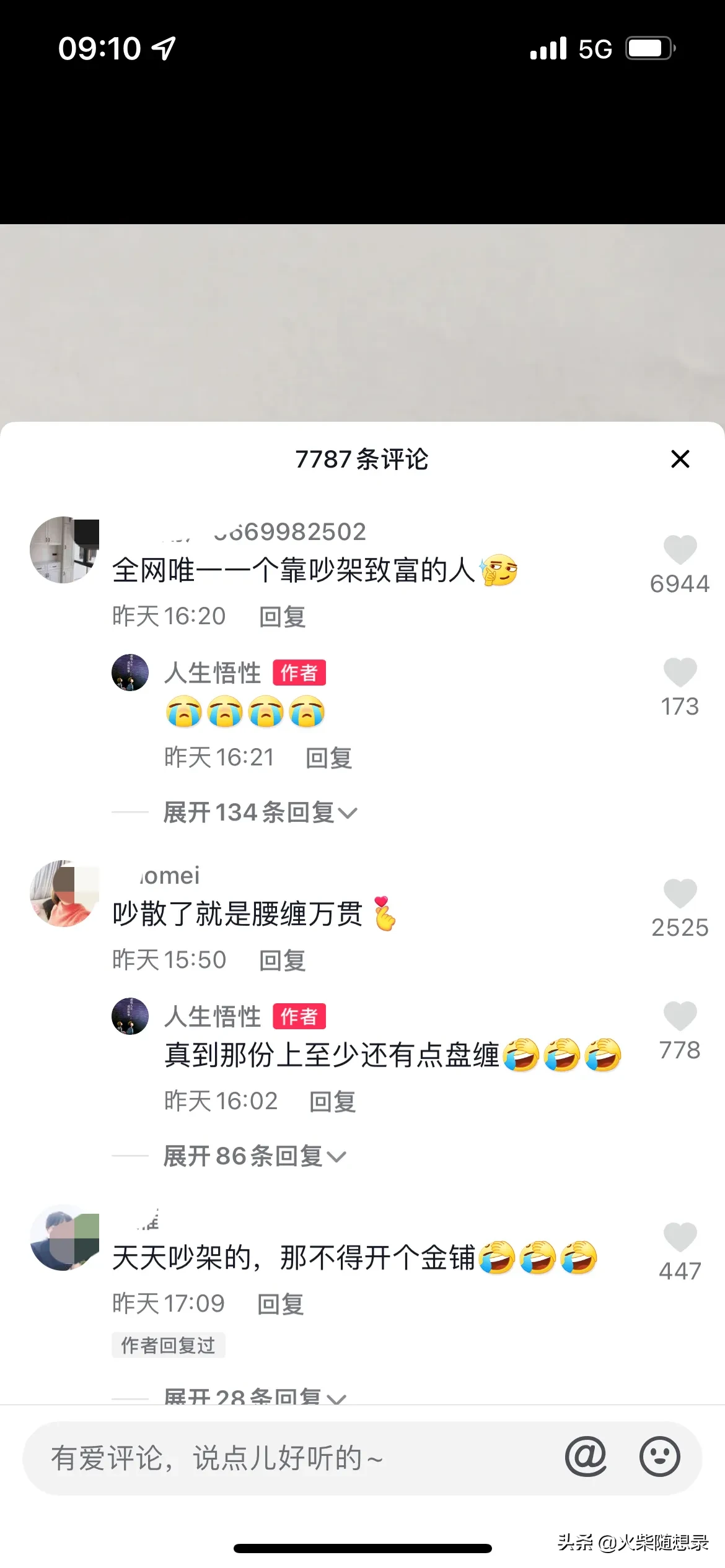
Task: Open the emoji picker in comment box
Action: pos(659,1457)
